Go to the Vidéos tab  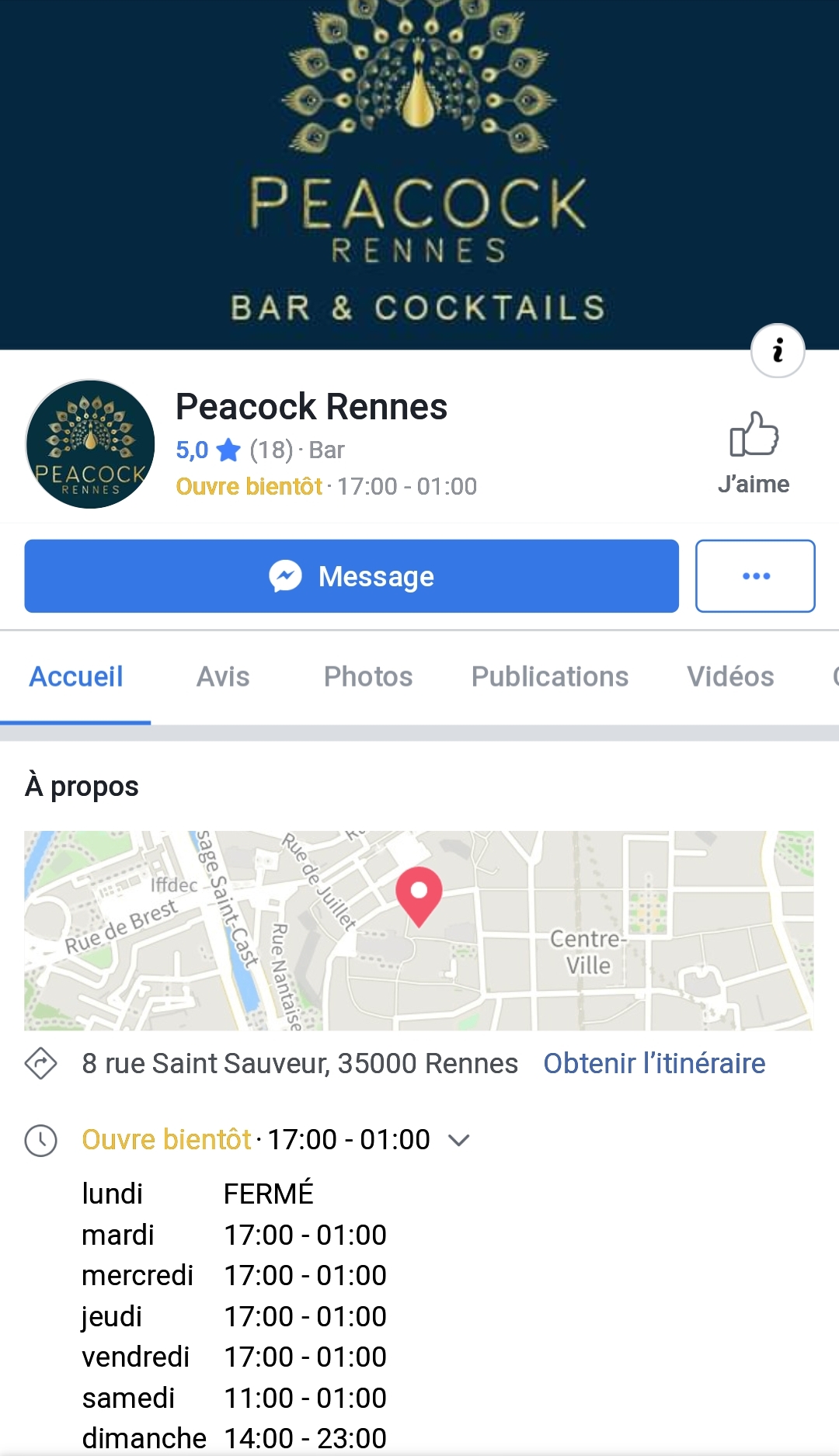pos(729,676)
